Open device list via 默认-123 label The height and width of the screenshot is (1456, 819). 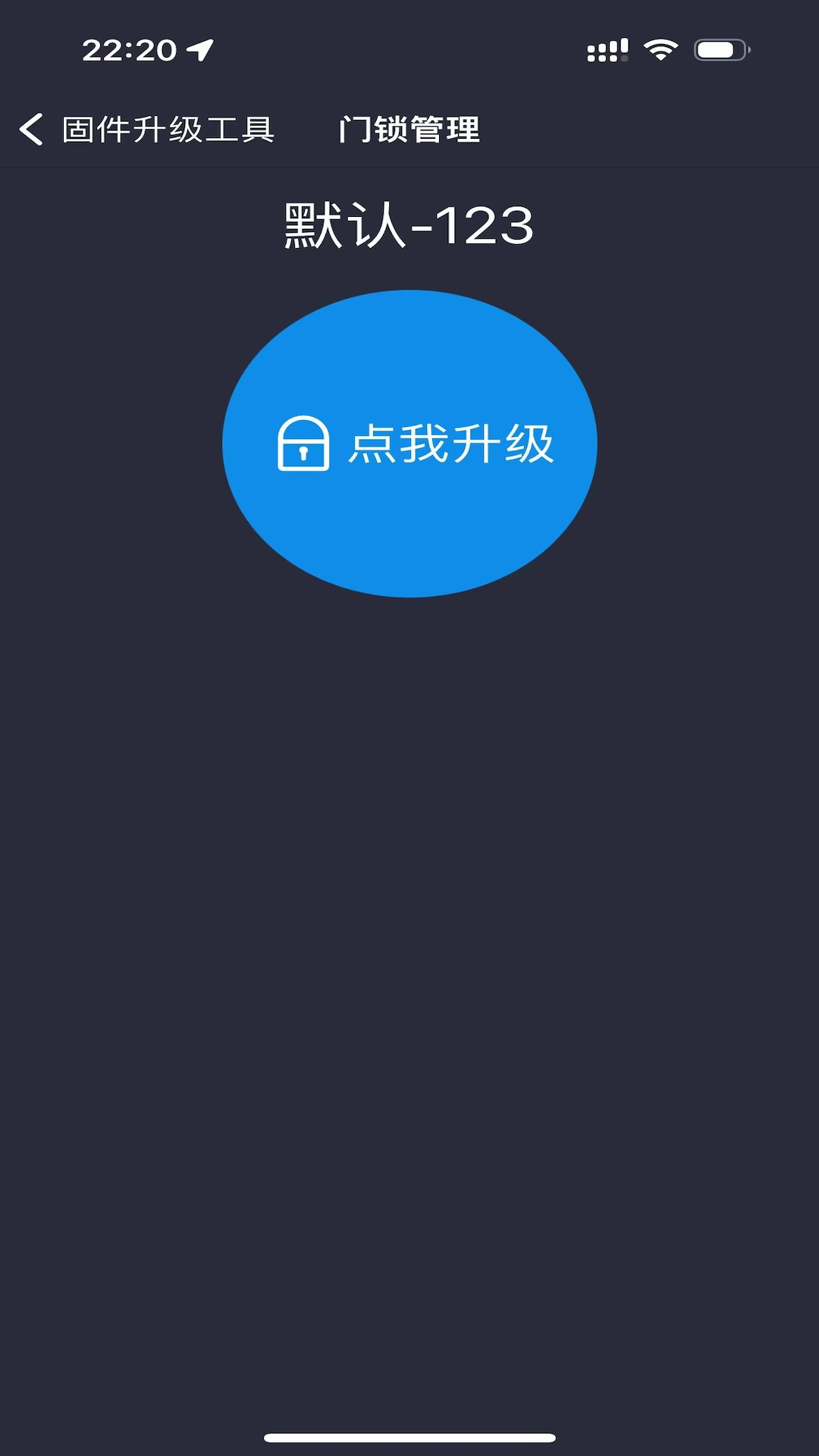click(x=408, y=222)
